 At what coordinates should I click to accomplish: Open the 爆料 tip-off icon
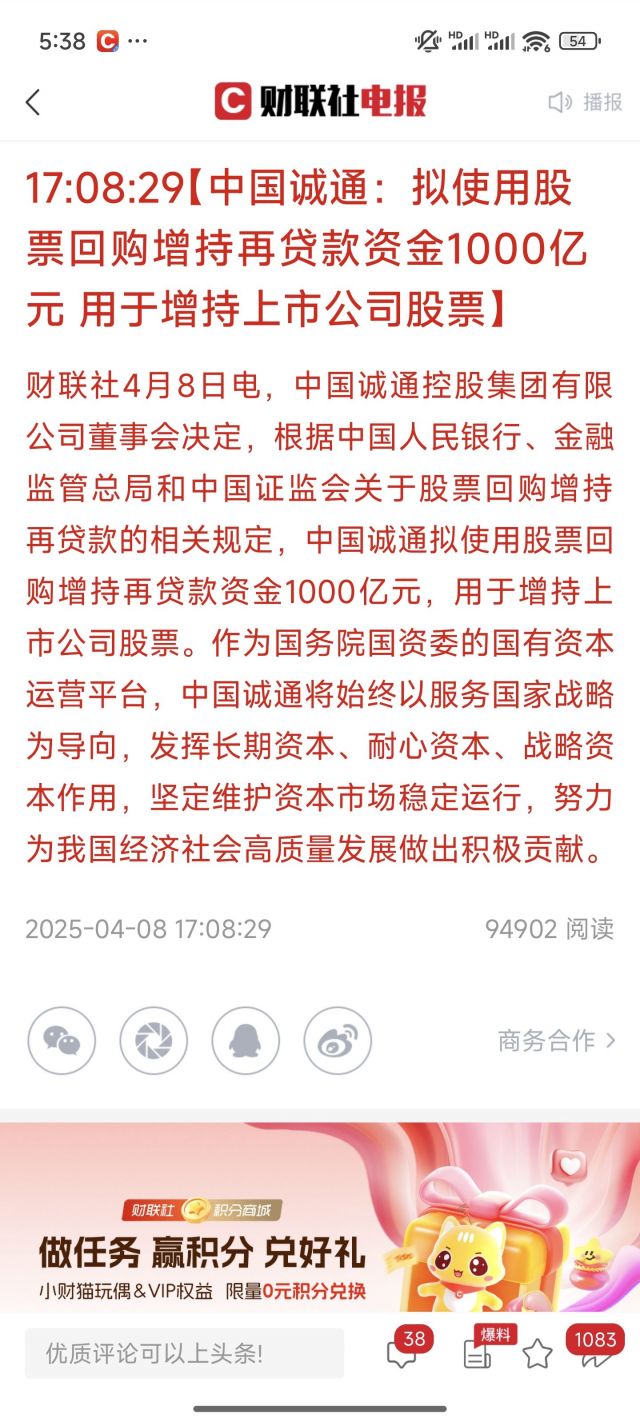(x=478, y=1354)
